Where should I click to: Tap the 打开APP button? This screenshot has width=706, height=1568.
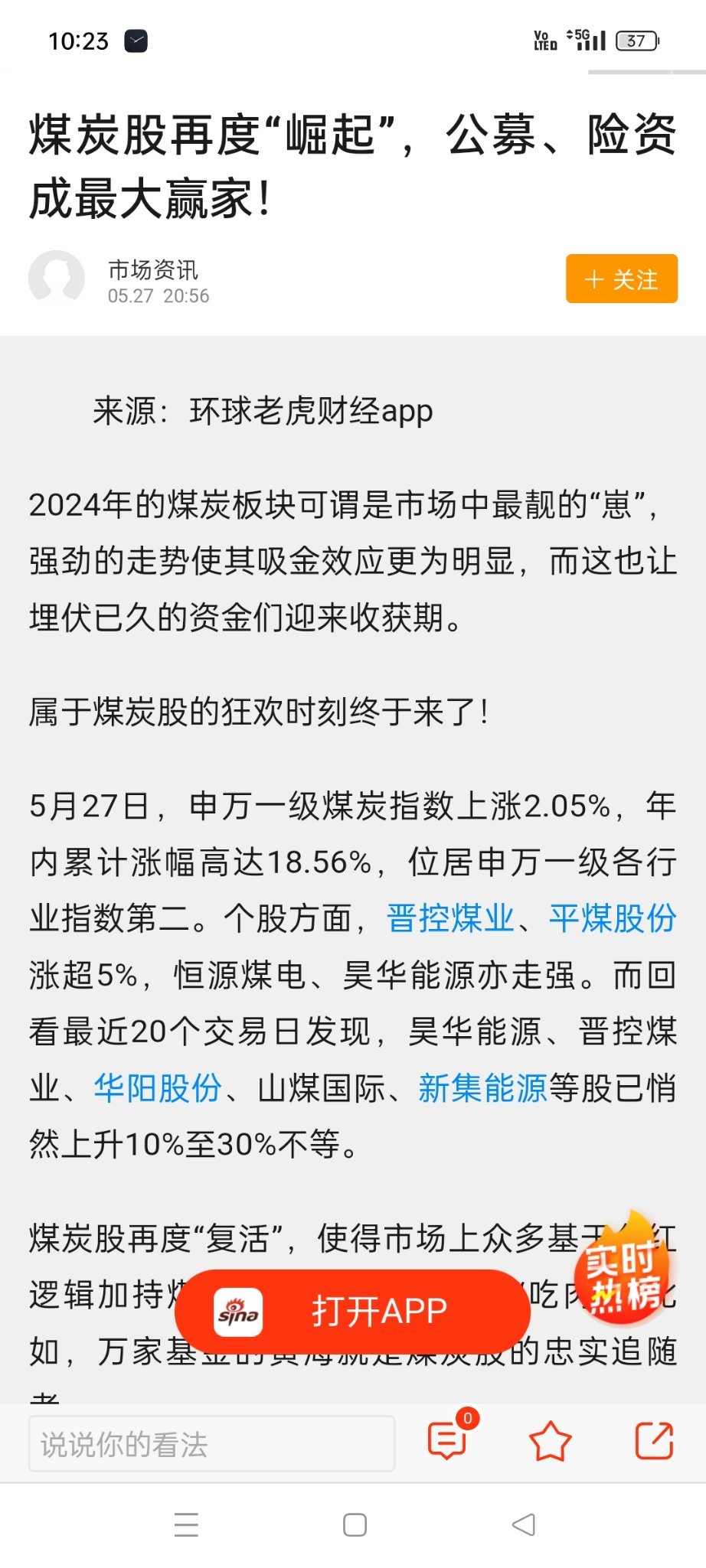352,1312
